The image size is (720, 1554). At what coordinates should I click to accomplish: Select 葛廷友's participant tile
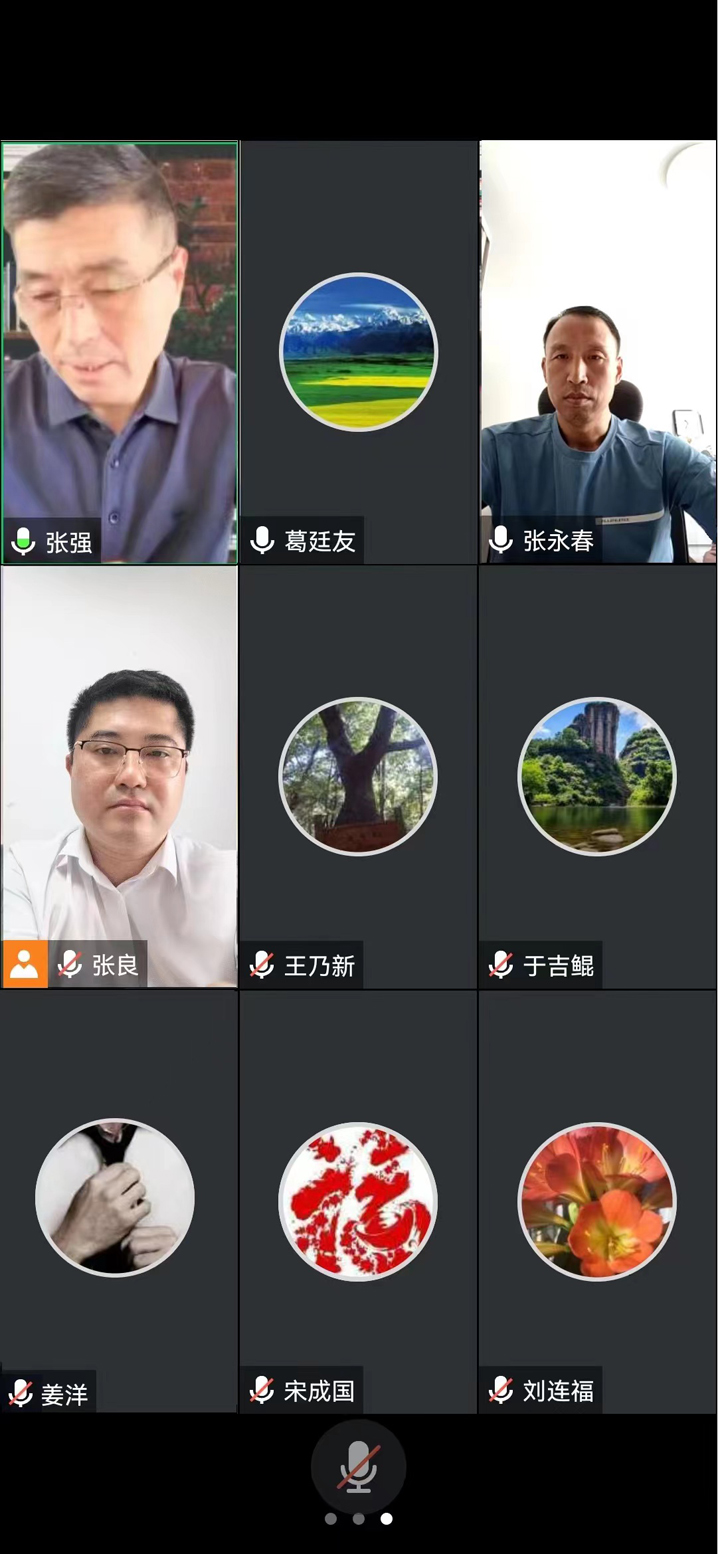pyautogui.click(x=358, y=352)
